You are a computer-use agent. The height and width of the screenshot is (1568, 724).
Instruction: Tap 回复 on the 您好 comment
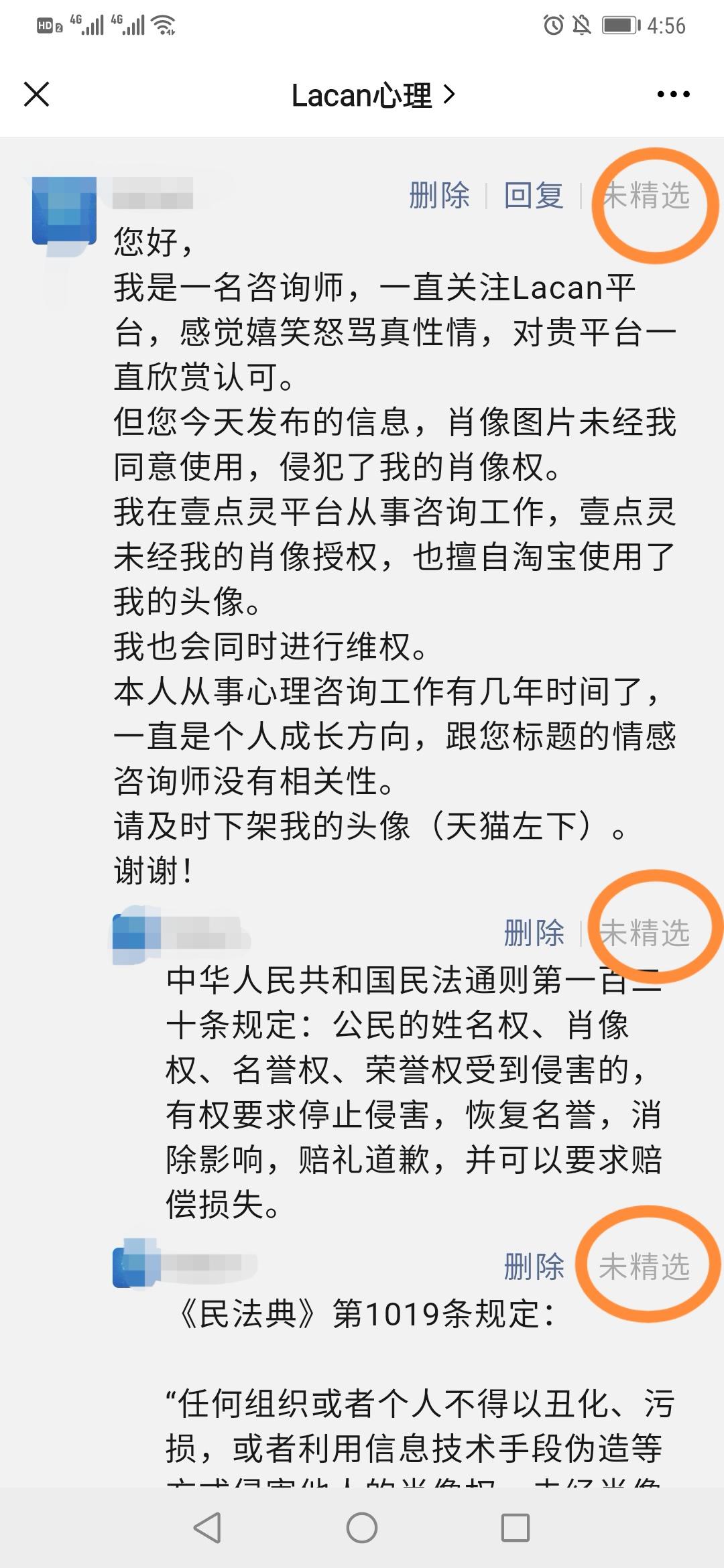534,196
